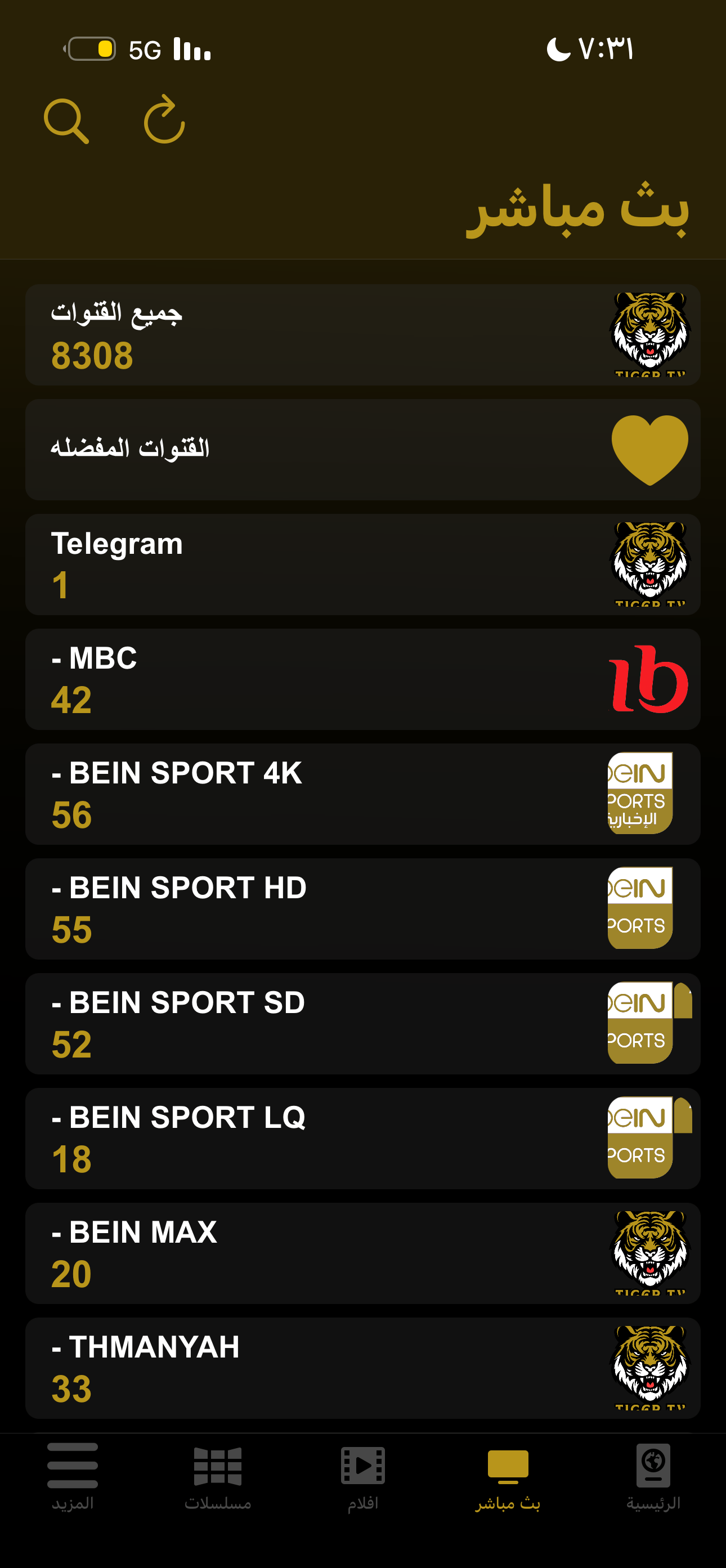Select the BEIN SPORT 4K group
The image size is (726, 1568).
[x=362, y=794]
